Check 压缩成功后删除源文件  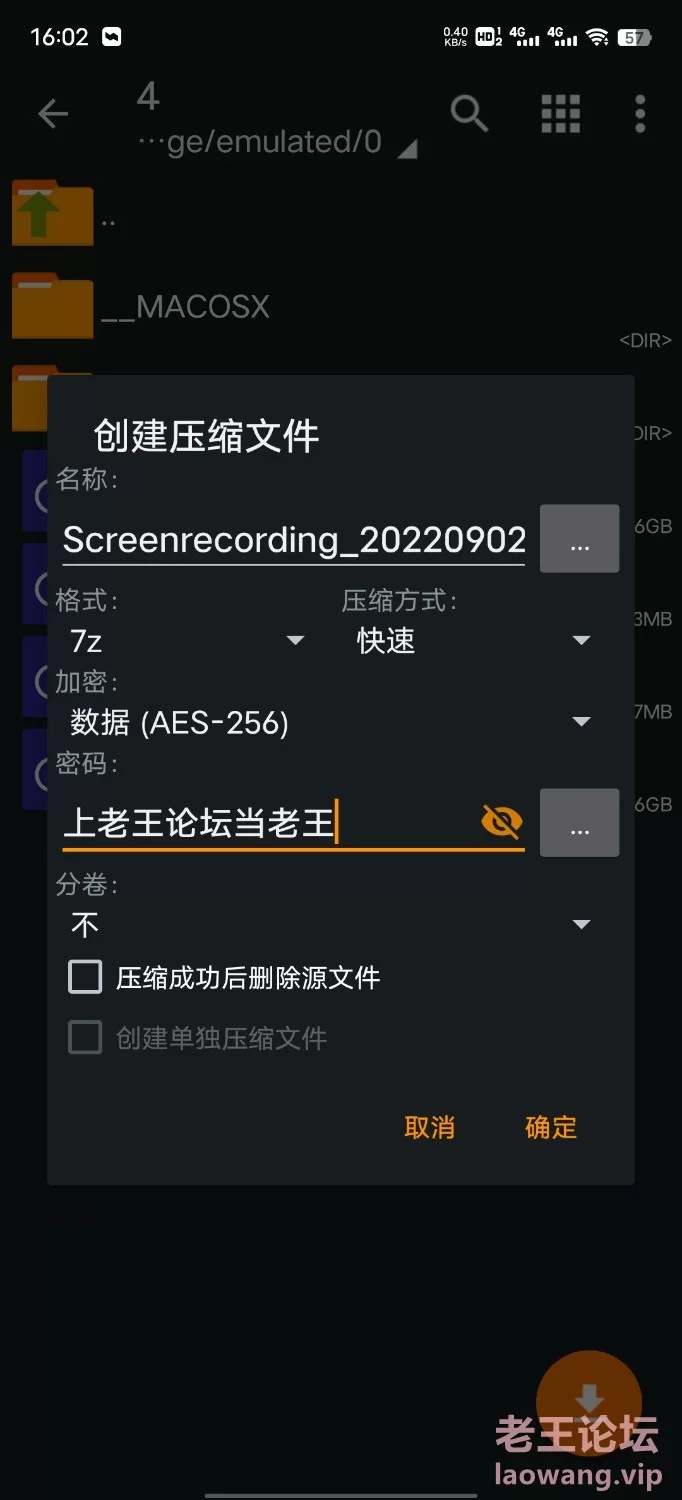point(85,977)
